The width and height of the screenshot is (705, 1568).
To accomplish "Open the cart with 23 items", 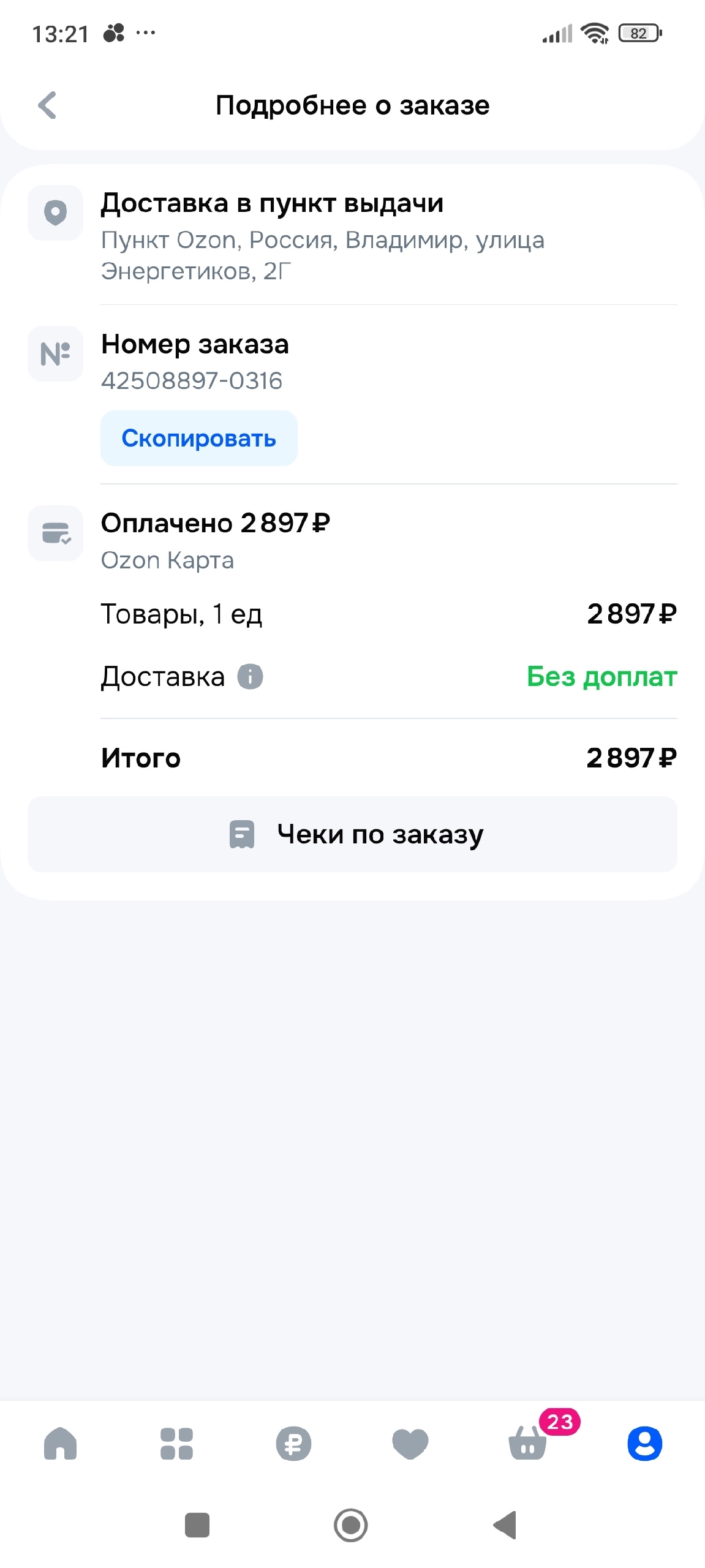I will tap(528, 1444).
